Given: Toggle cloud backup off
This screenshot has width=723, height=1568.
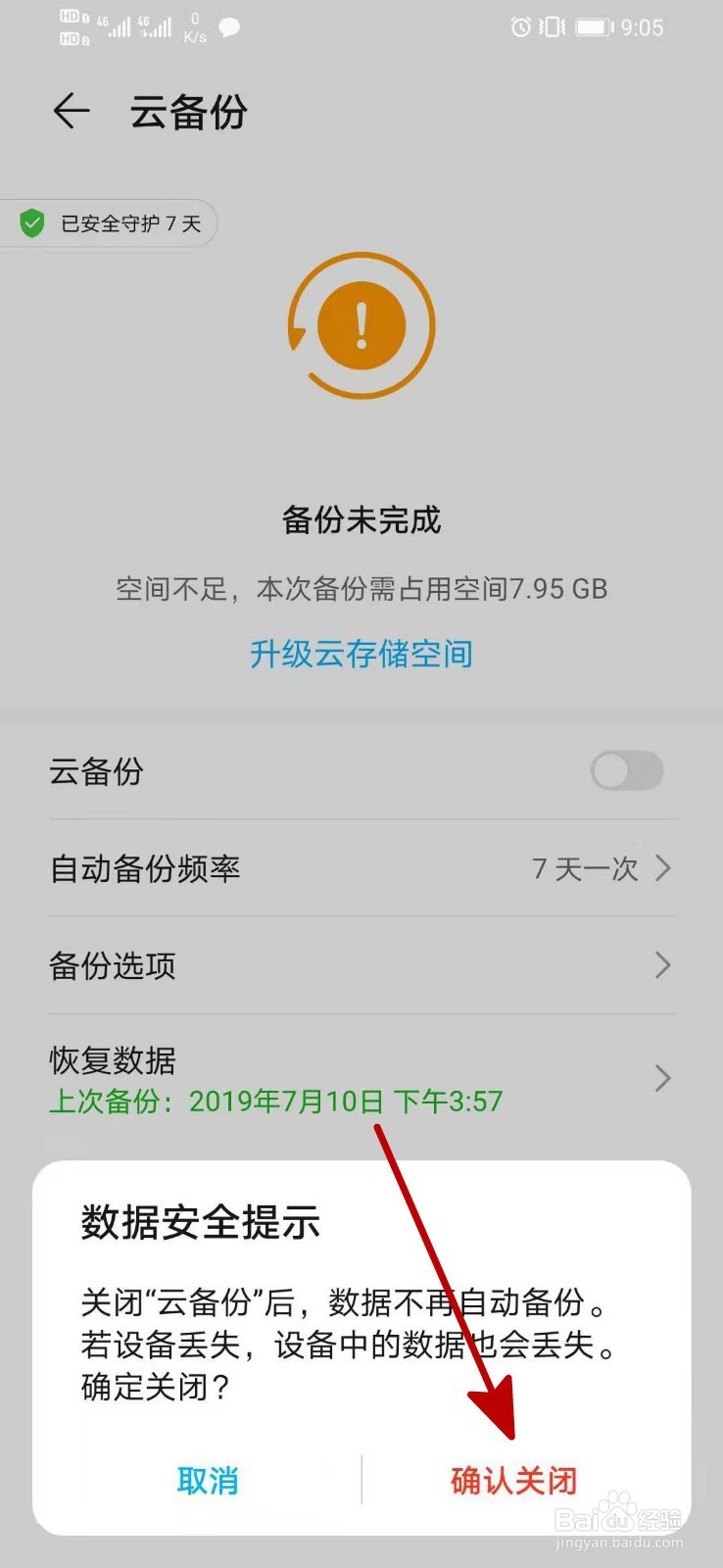Looking at the screenshot, I should coord(626,772).
